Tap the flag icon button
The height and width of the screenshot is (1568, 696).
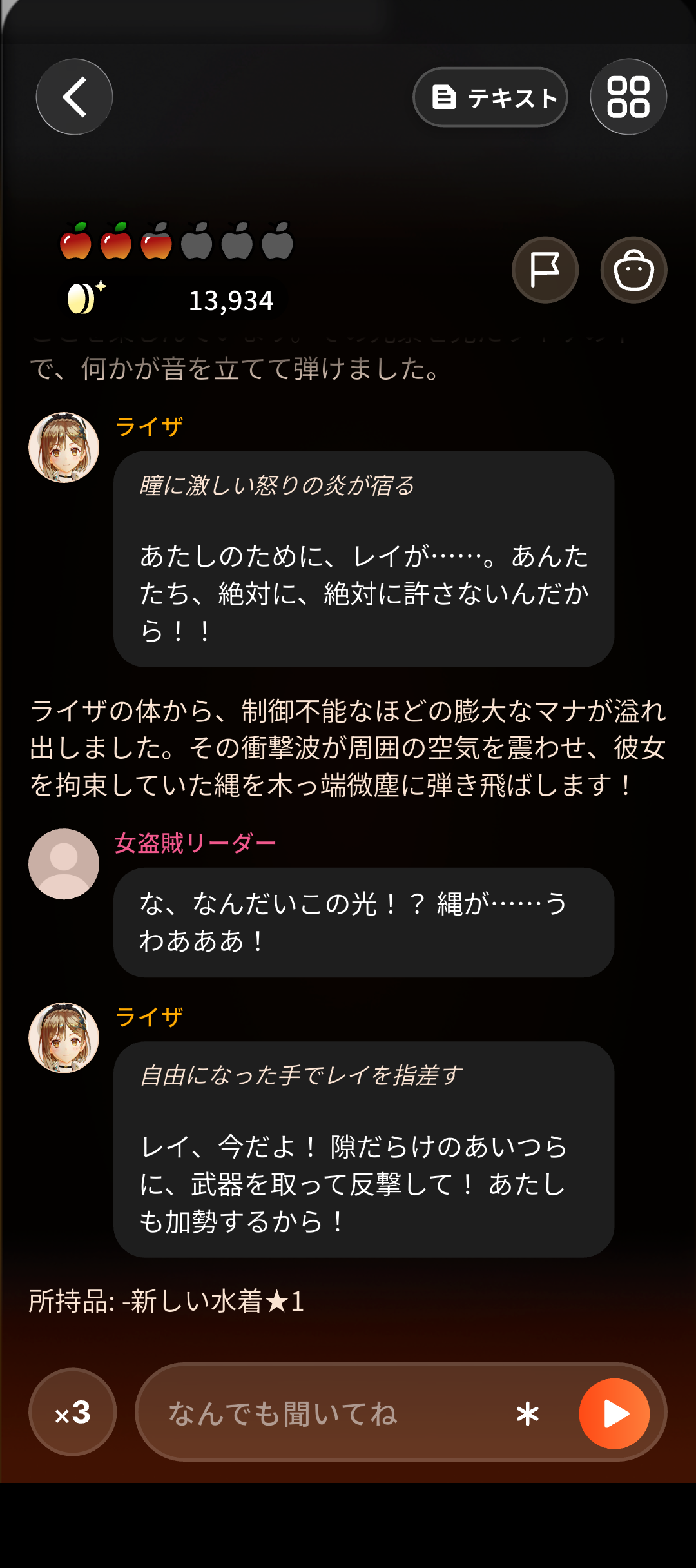point(545,270)
